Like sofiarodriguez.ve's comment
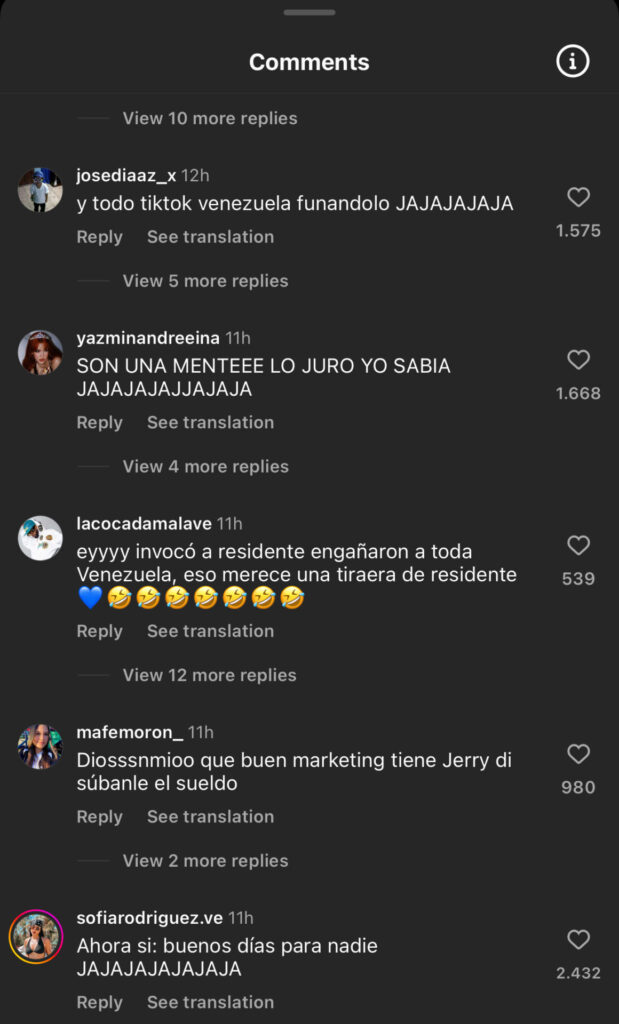 (578, 939)
